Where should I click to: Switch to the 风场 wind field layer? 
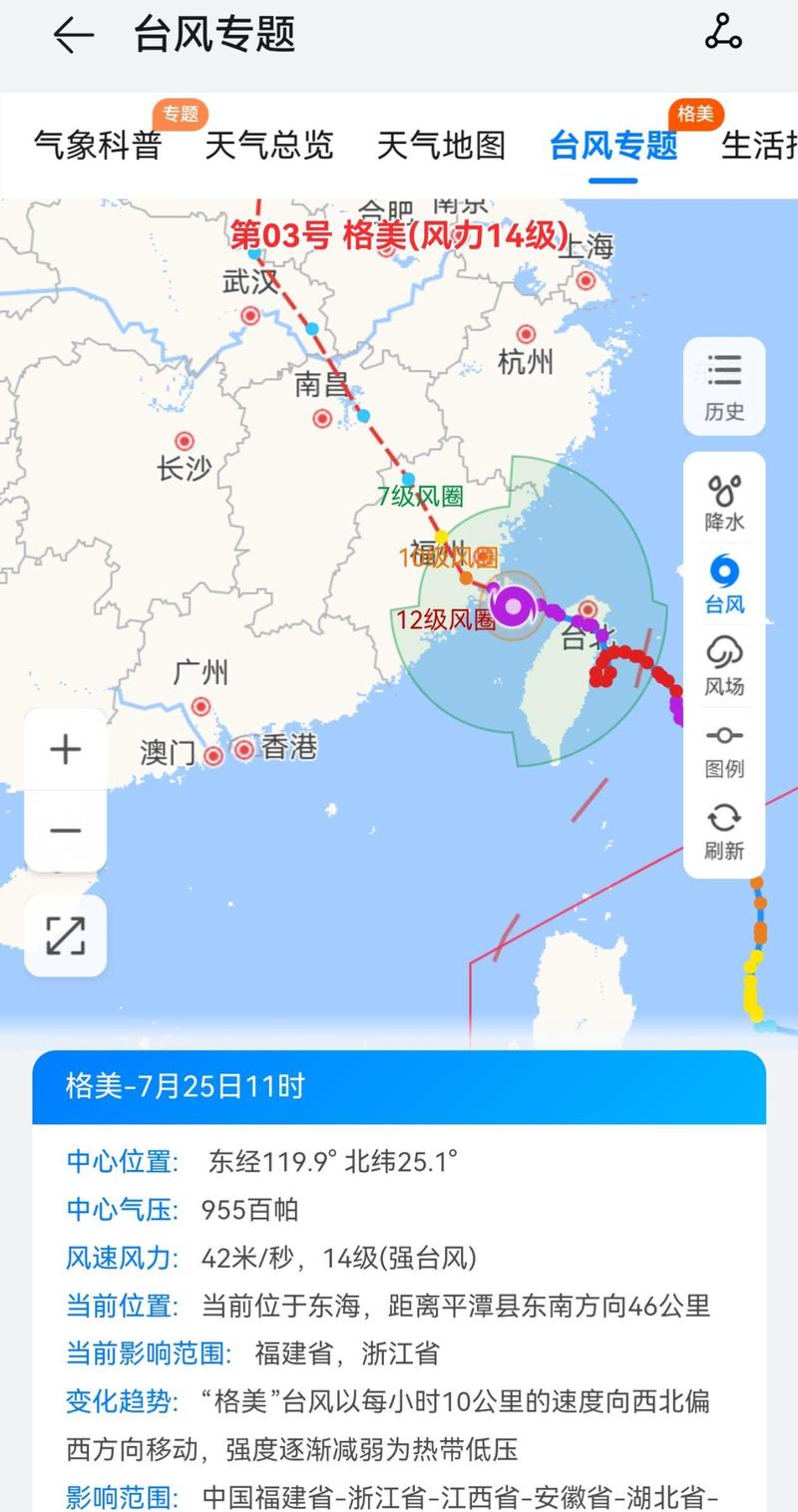click(724, 667)
